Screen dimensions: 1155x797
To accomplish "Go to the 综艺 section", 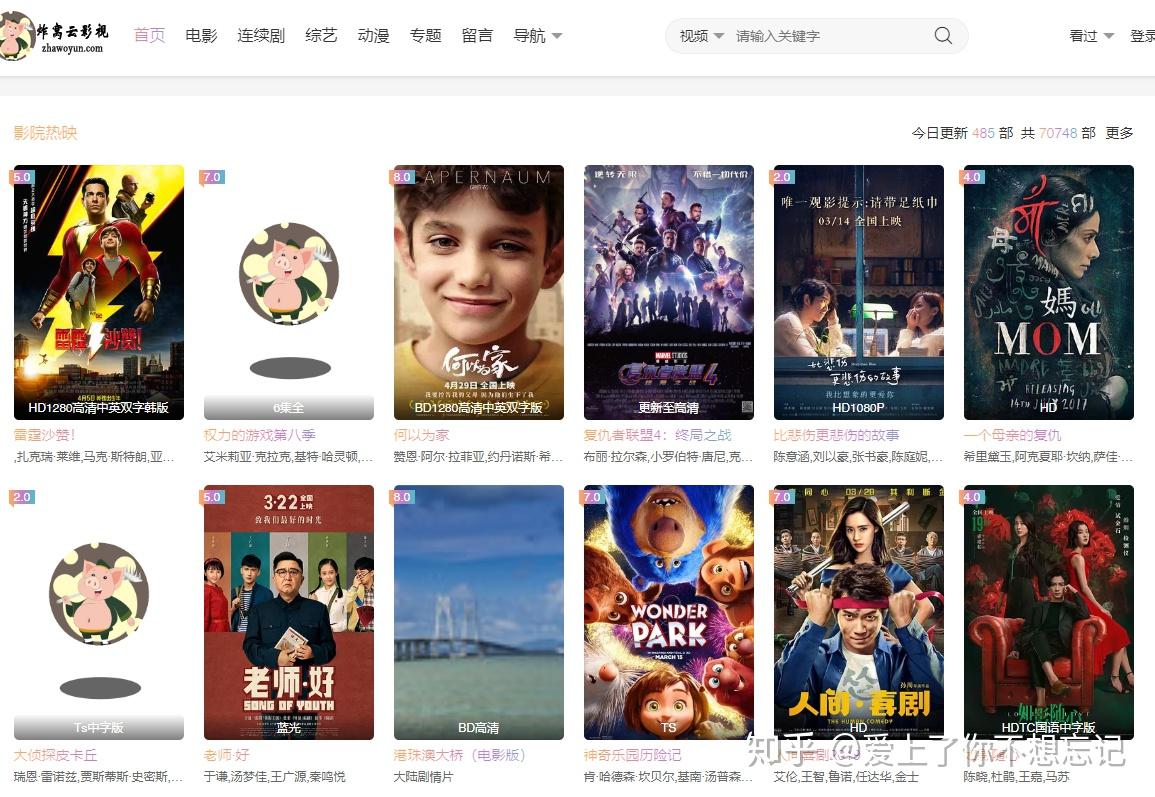I will 321,36.
